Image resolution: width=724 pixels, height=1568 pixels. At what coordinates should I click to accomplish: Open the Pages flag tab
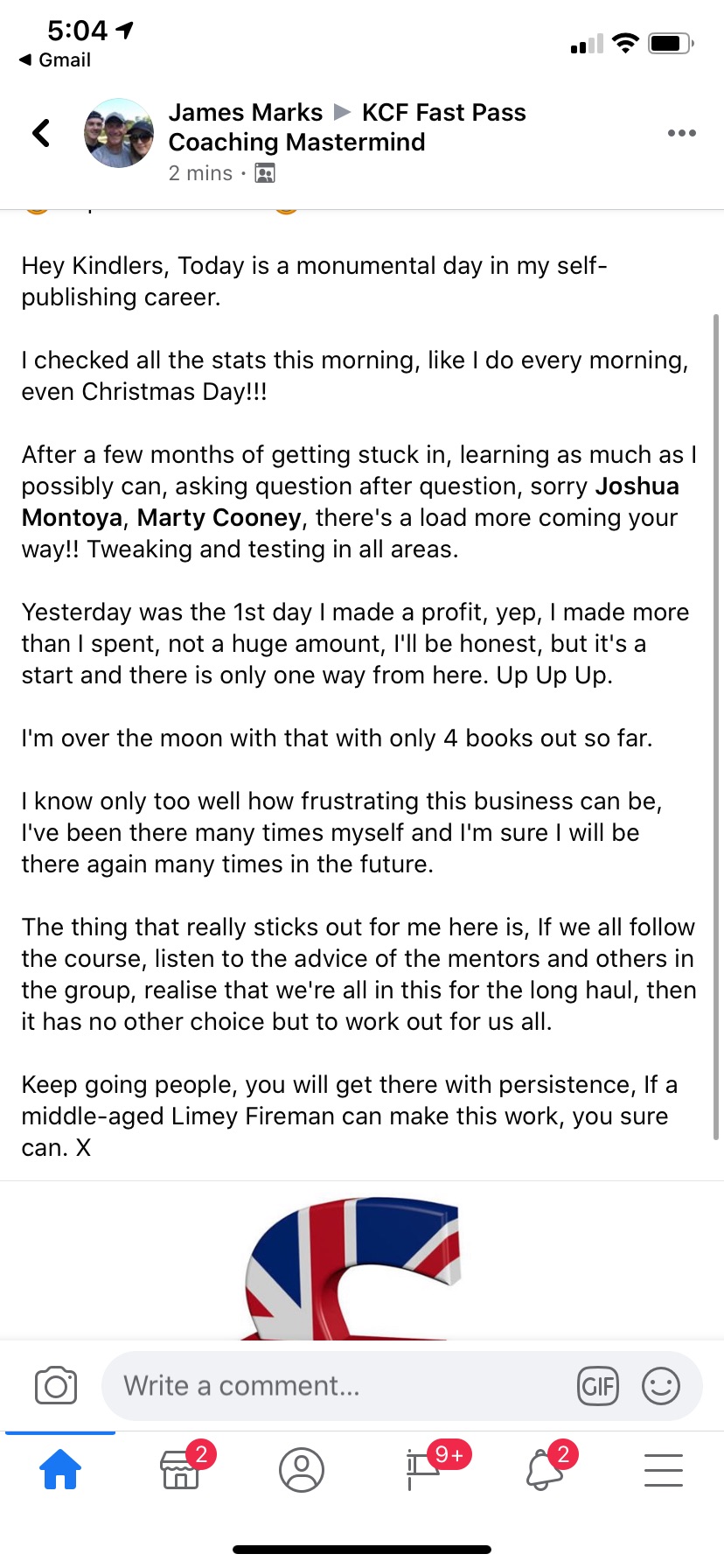point(422,1469)
